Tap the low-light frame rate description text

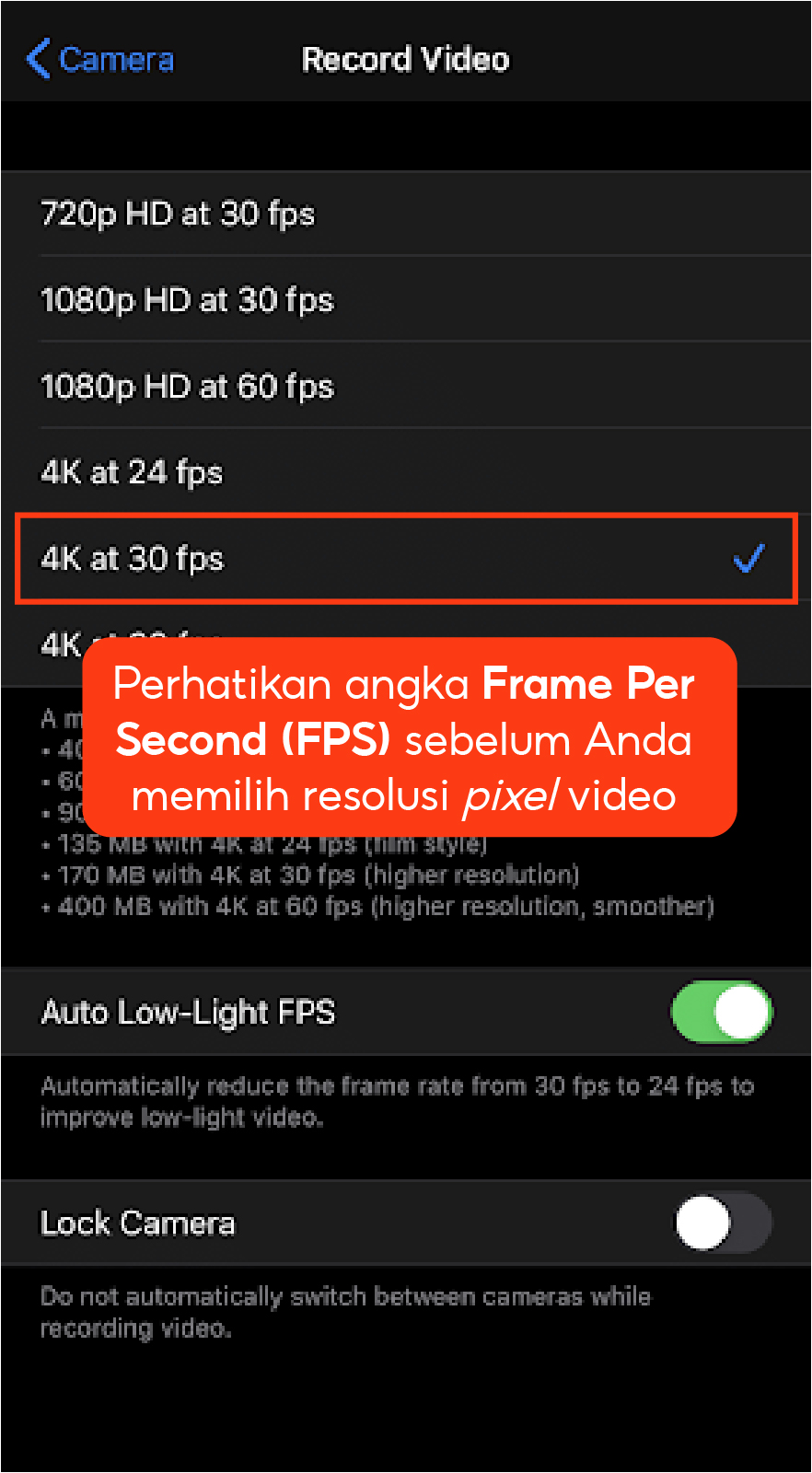396,1100
